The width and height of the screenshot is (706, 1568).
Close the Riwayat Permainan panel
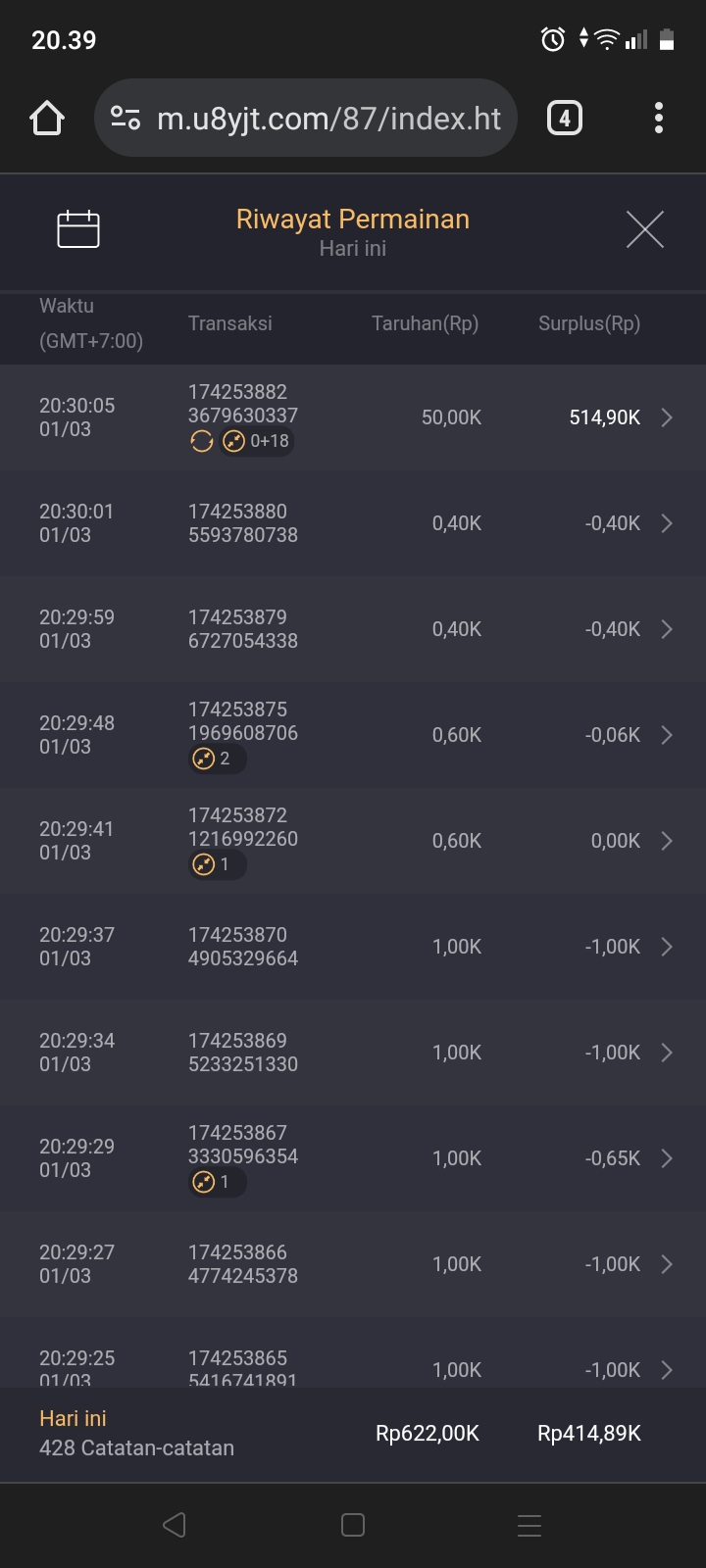(x=644, y=229)
